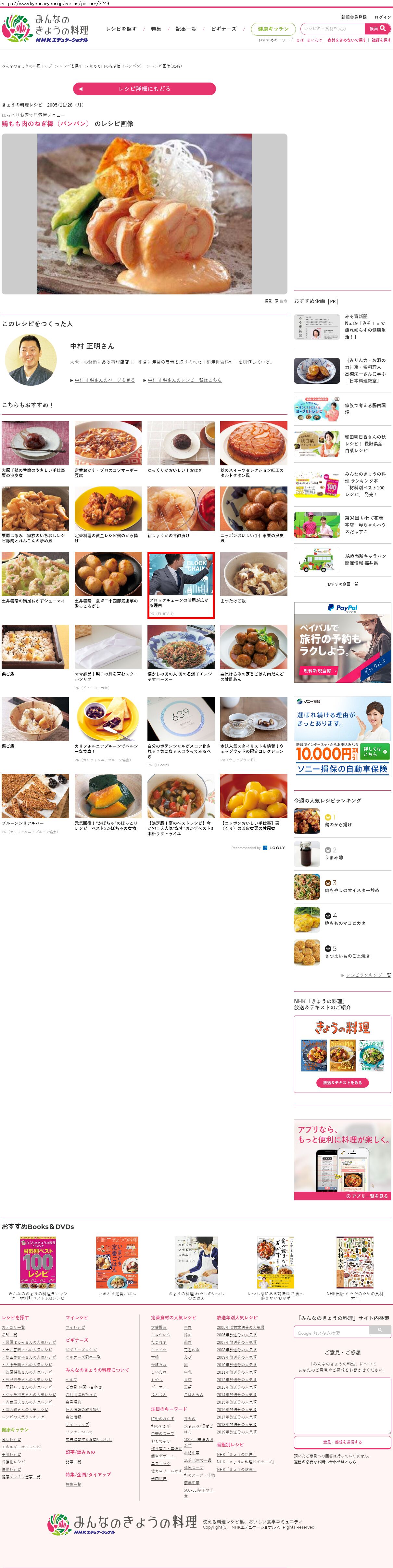Switch to the ビギナーズ section
The image size is (393, 1568).
[224, 29]
